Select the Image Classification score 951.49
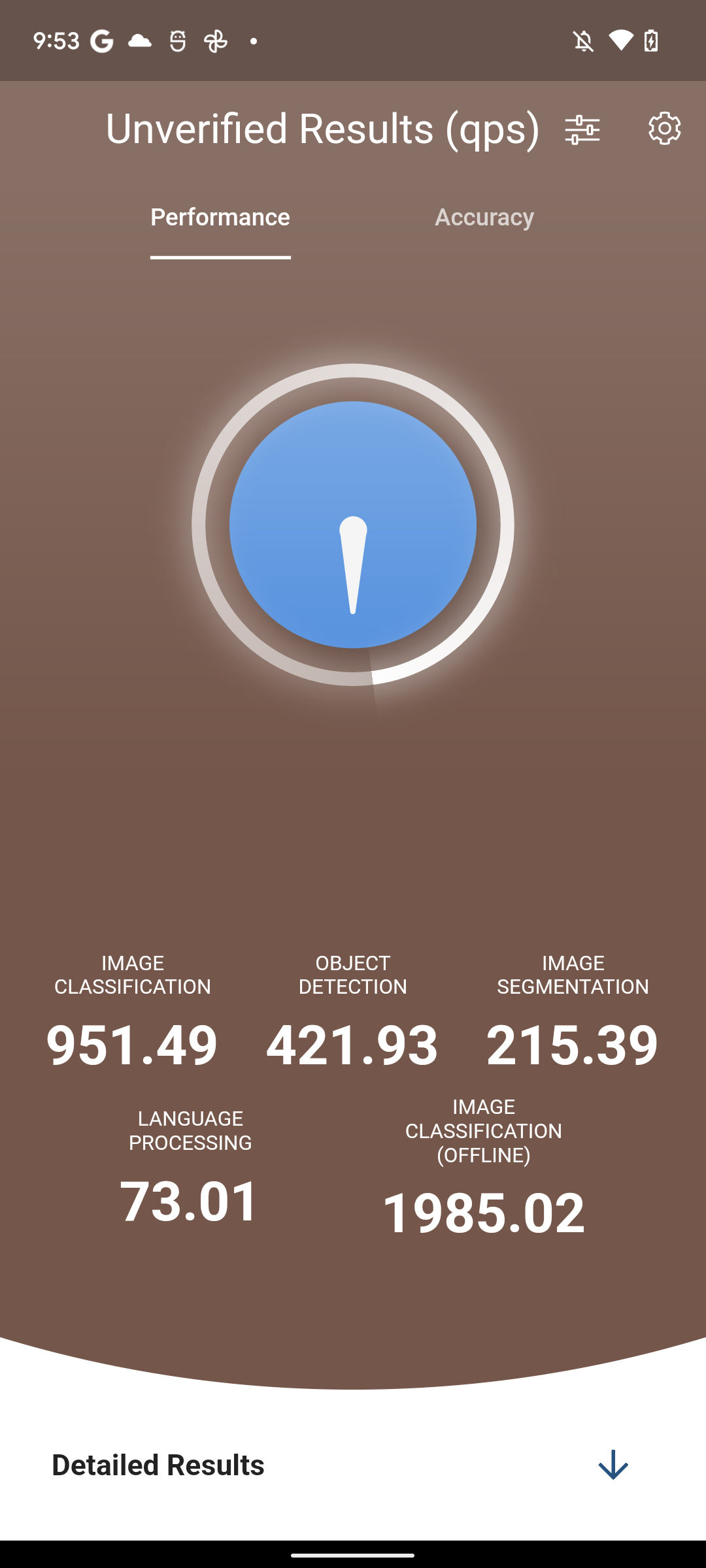This screenshot has height=1568, width=706. point(132,1046)
